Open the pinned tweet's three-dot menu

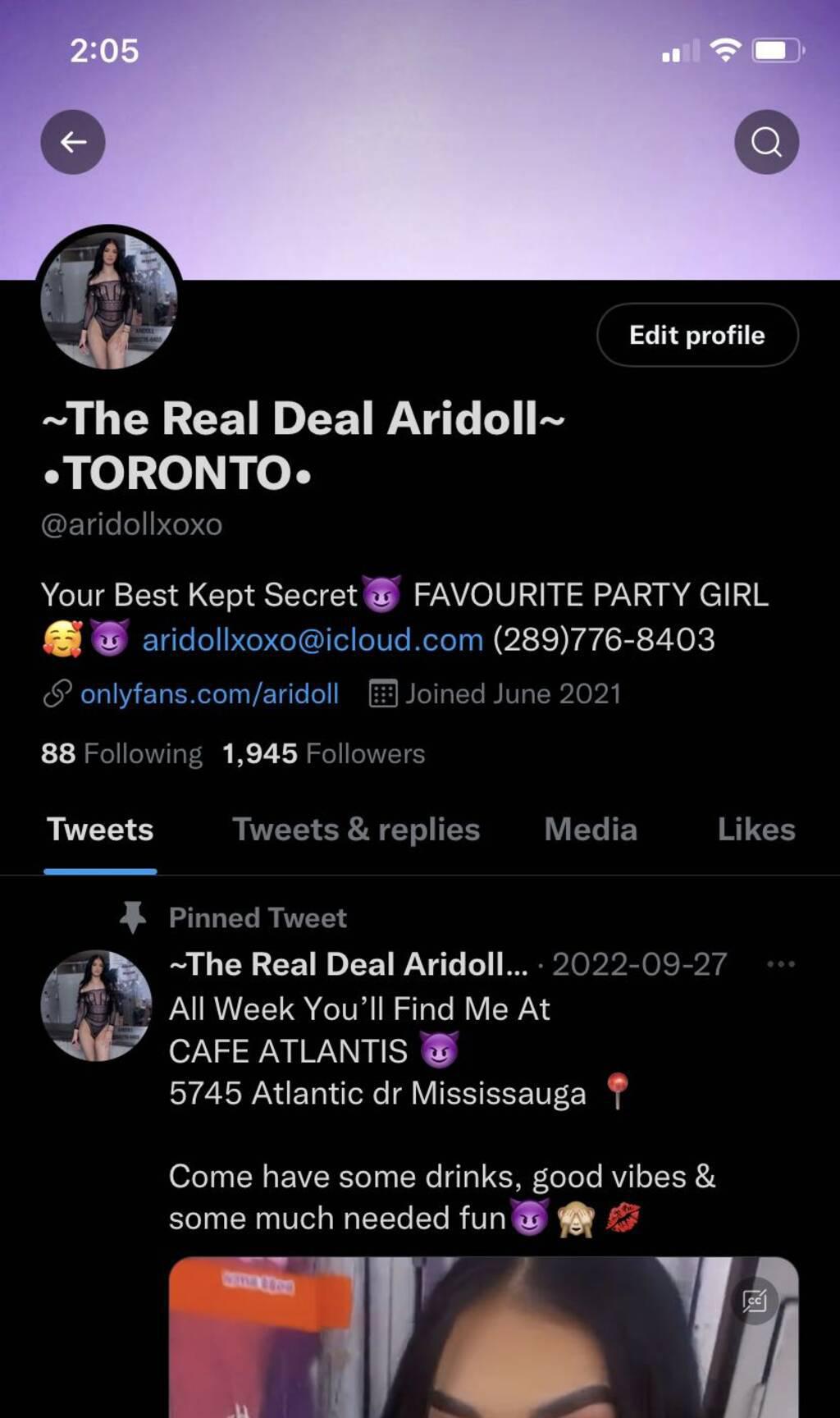(780, 964)
